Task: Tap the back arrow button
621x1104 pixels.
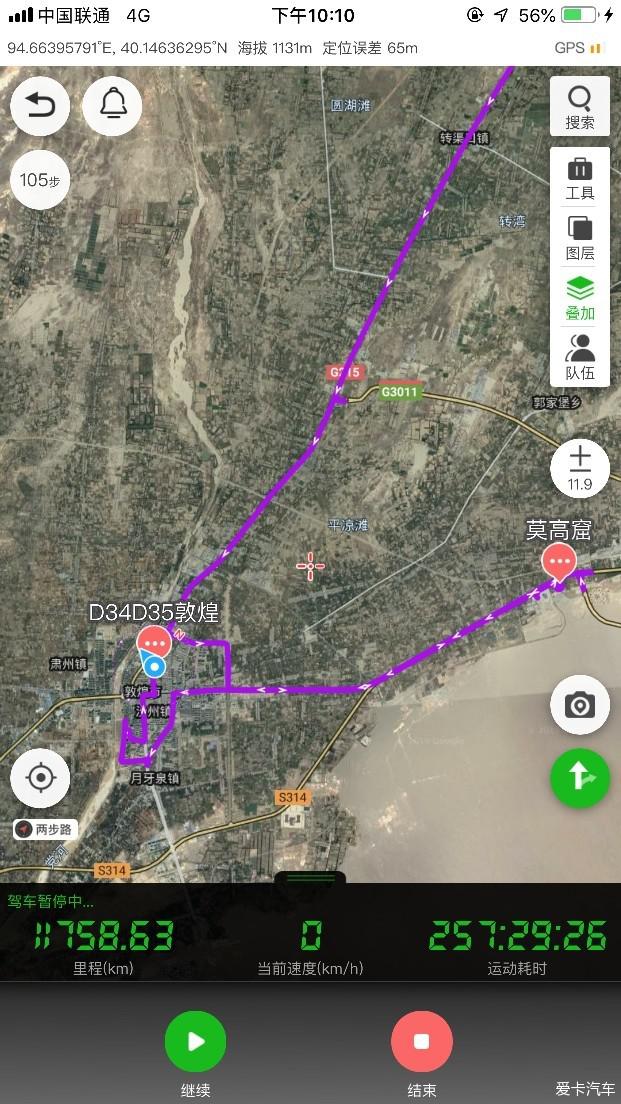Action: [40, 105]
